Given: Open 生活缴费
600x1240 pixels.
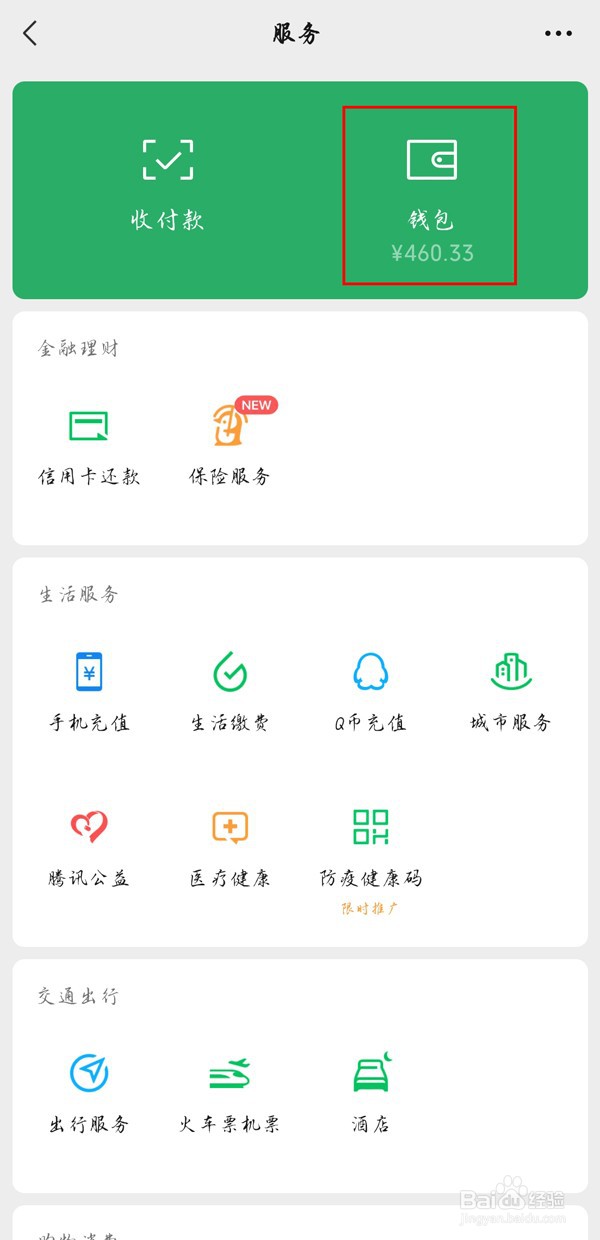Looking at the screenshot, I should click(x=230, y=691).
